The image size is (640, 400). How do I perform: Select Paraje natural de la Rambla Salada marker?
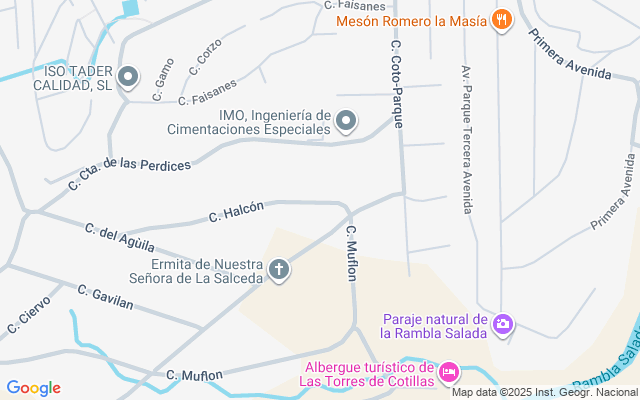coord(504,324)
